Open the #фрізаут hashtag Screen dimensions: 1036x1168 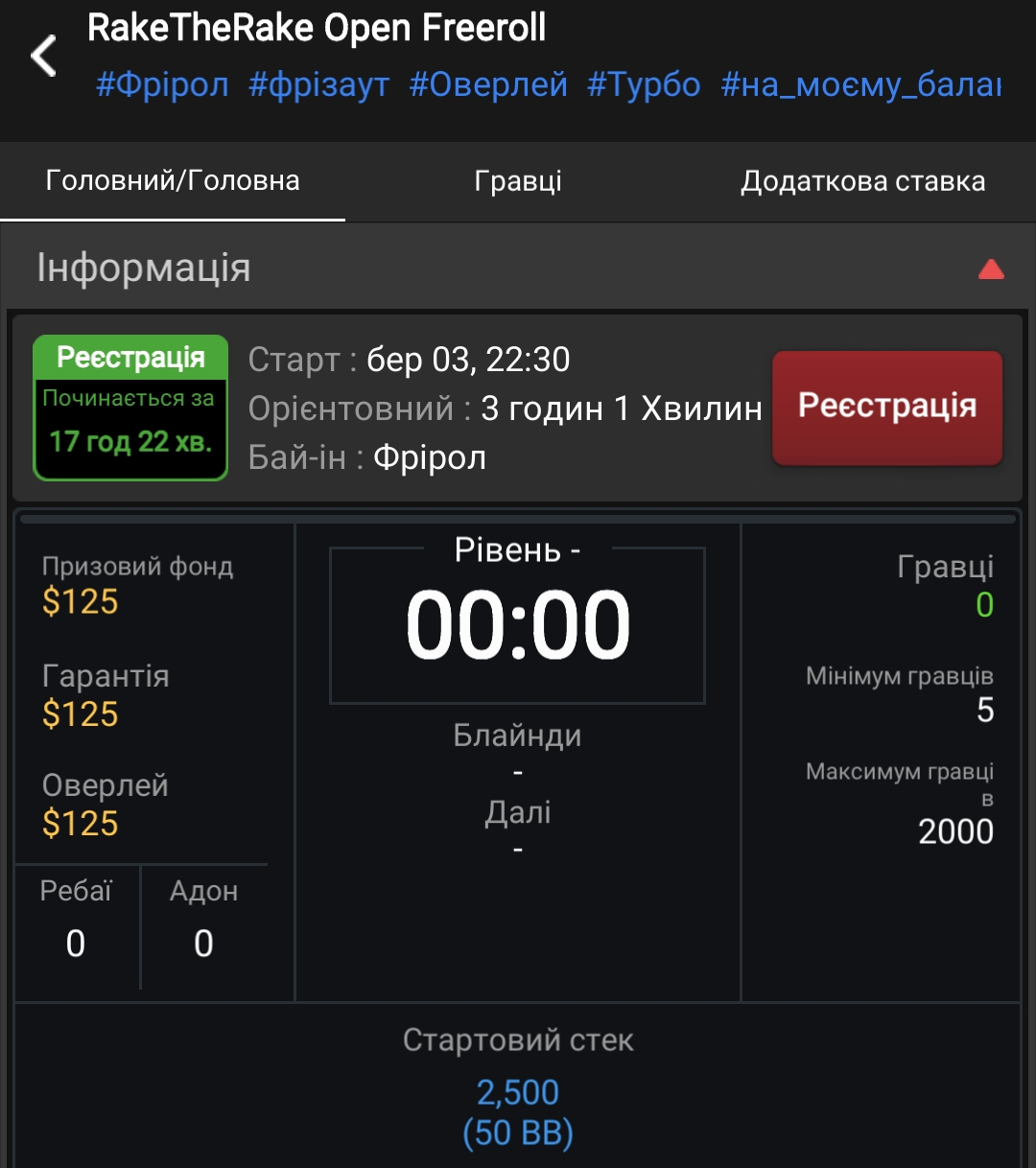pos(318,85)
